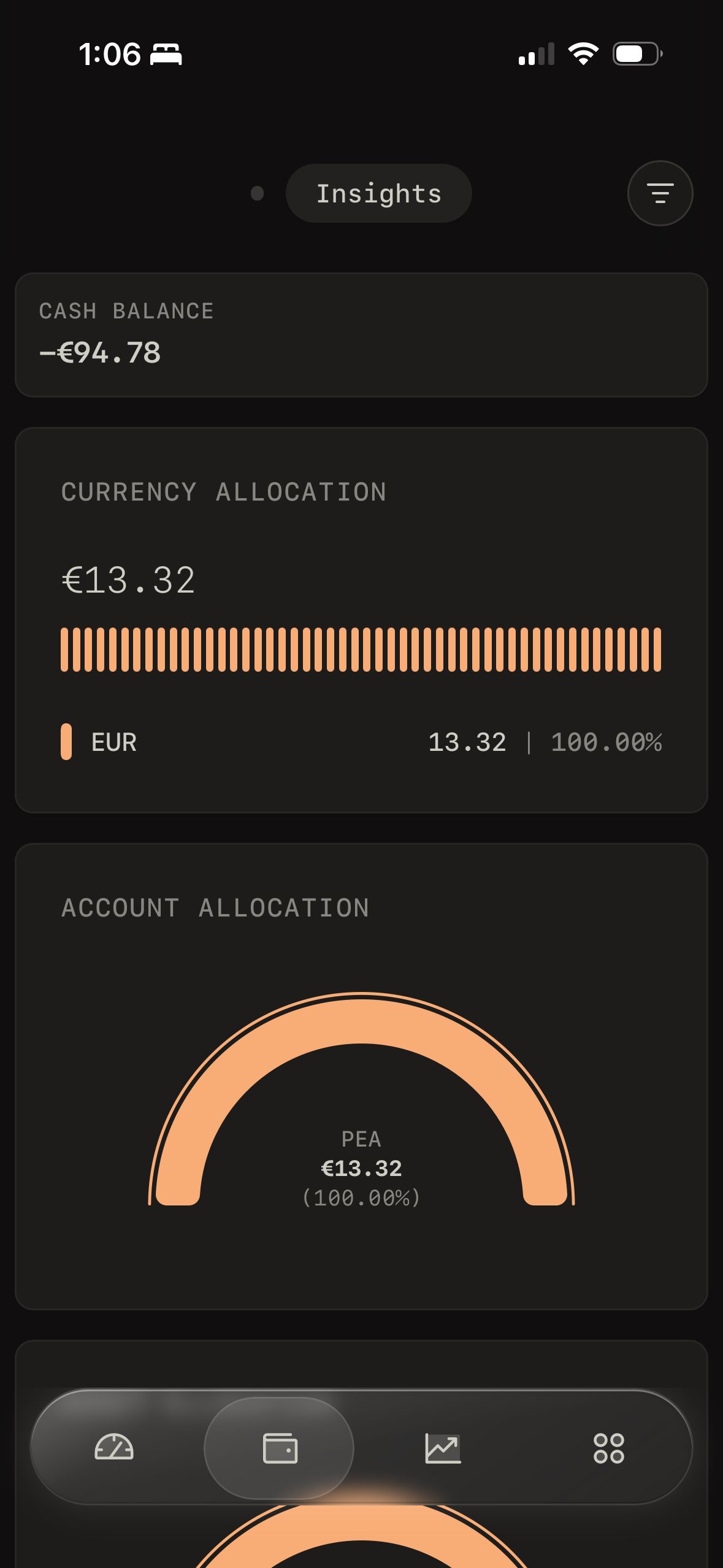Screen dimensions: 723x1568
Task: Tap the cellular signal bars icon
Action: 538,55
